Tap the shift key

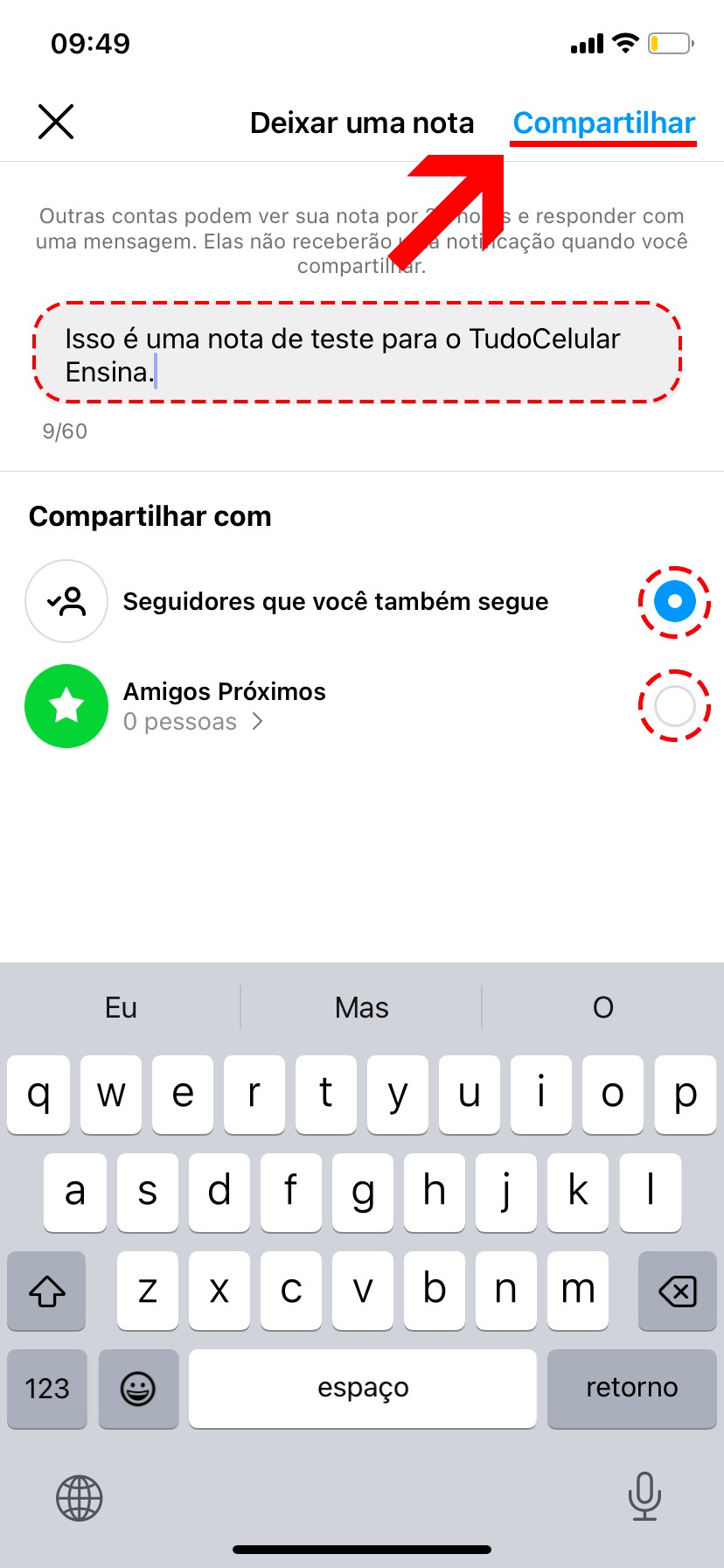tap(47, 1291)
